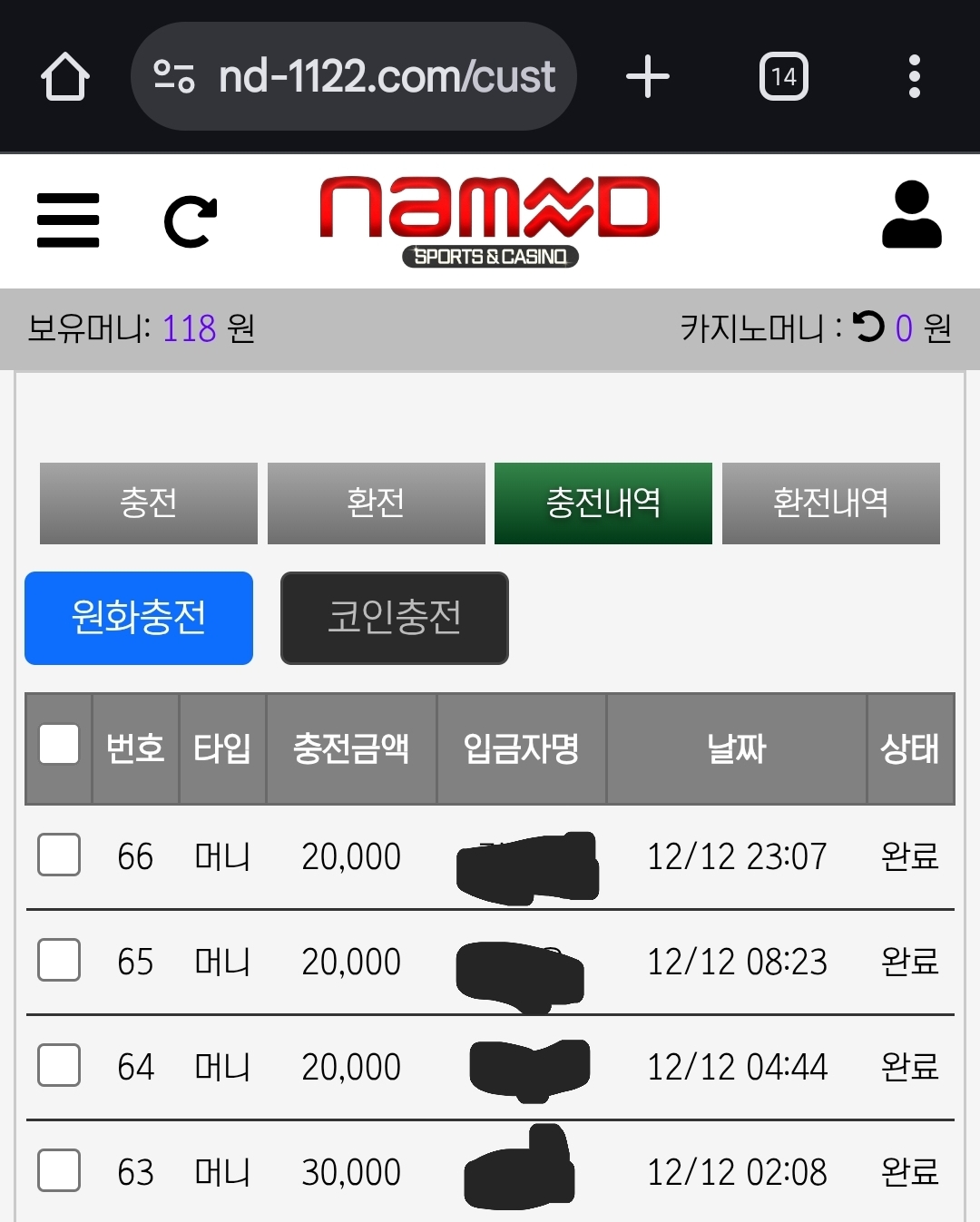Check the box for entry 65

[59, 960]
